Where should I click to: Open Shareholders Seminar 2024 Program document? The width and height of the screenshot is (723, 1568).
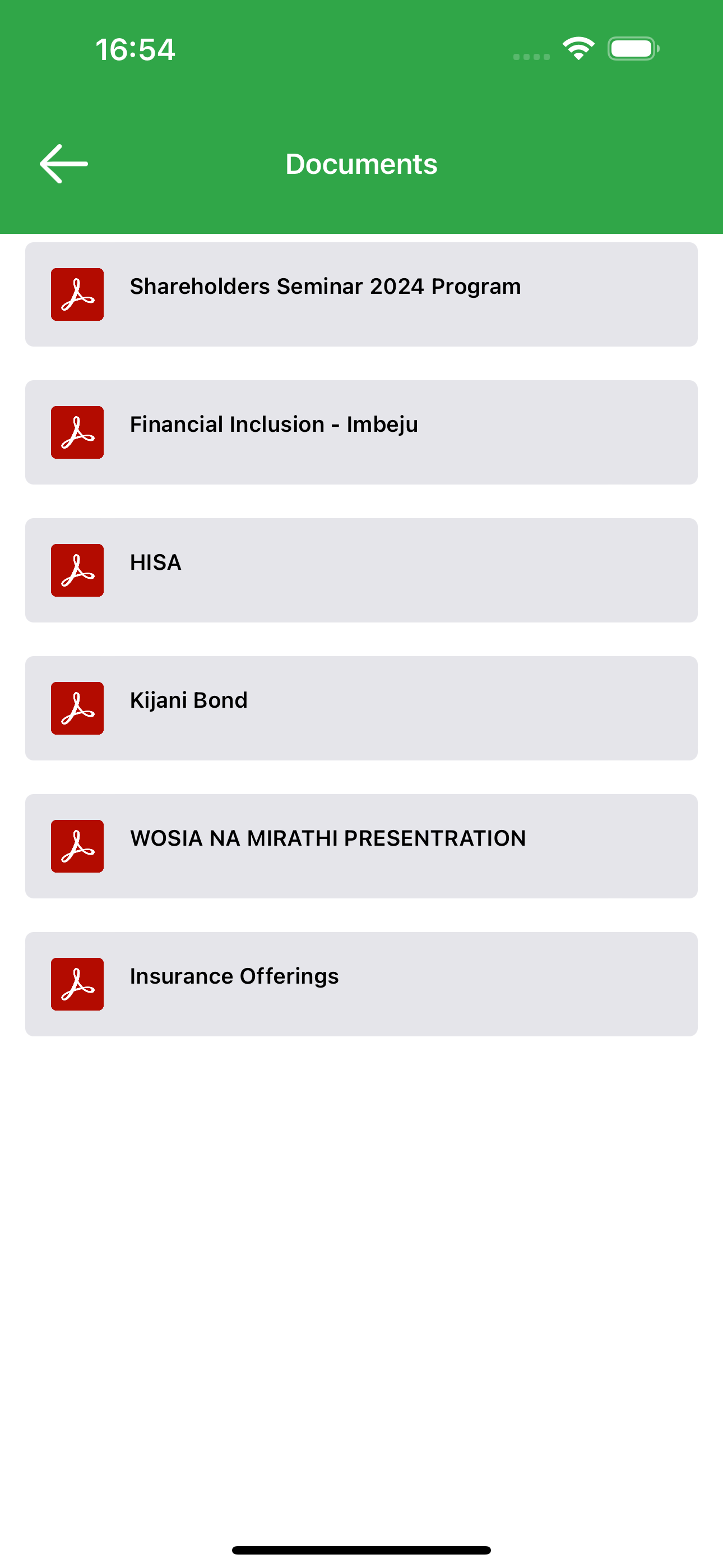pos(361,294)
